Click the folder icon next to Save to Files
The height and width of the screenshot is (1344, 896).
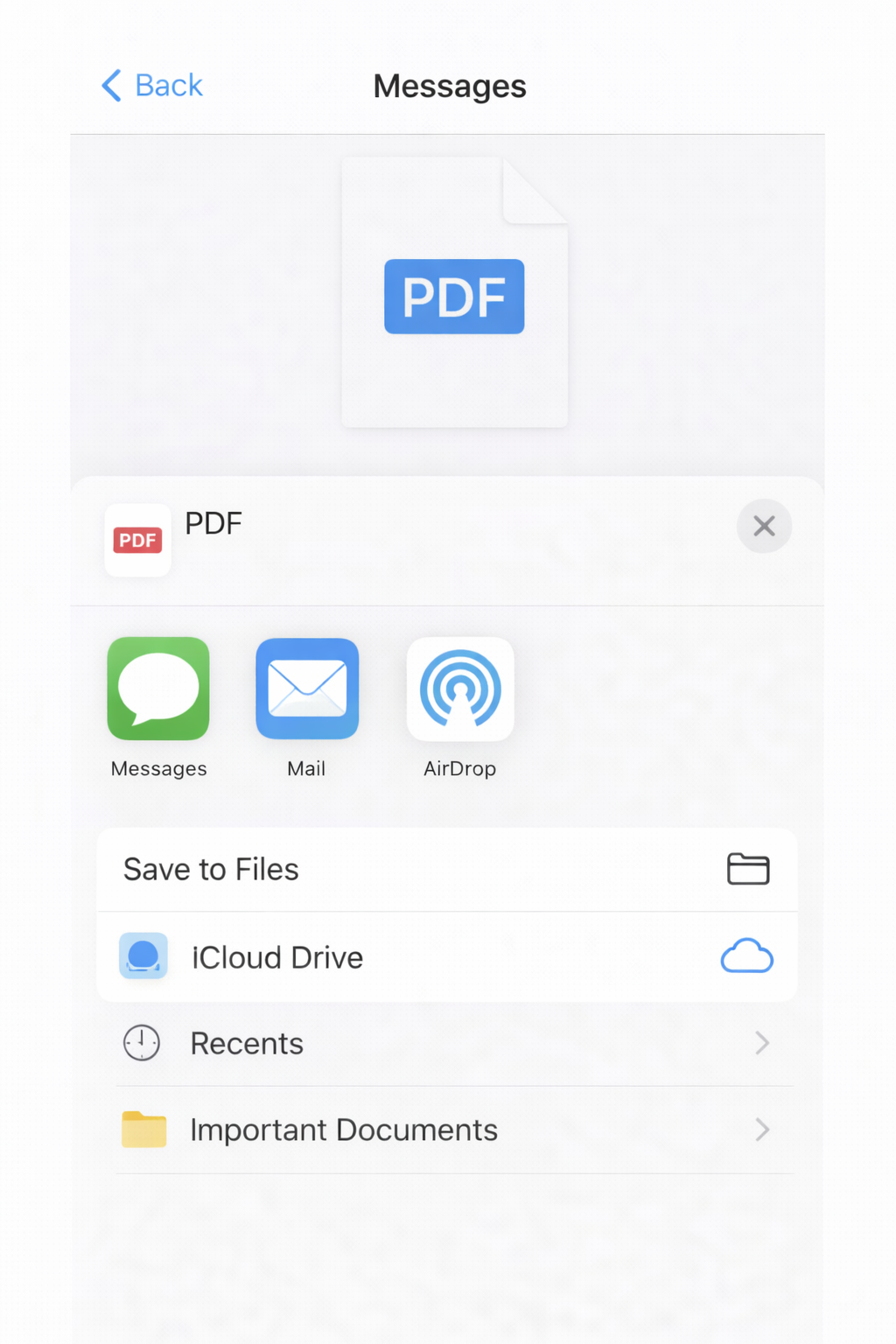pos(747,869)
